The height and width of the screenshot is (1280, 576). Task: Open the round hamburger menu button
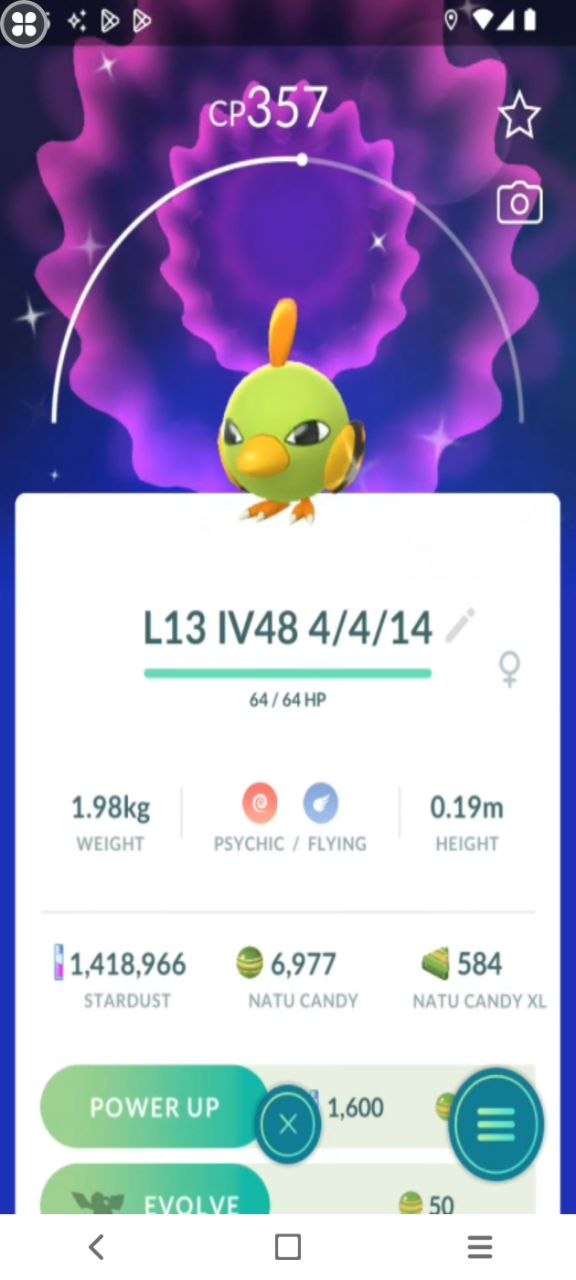(496, 1125)
